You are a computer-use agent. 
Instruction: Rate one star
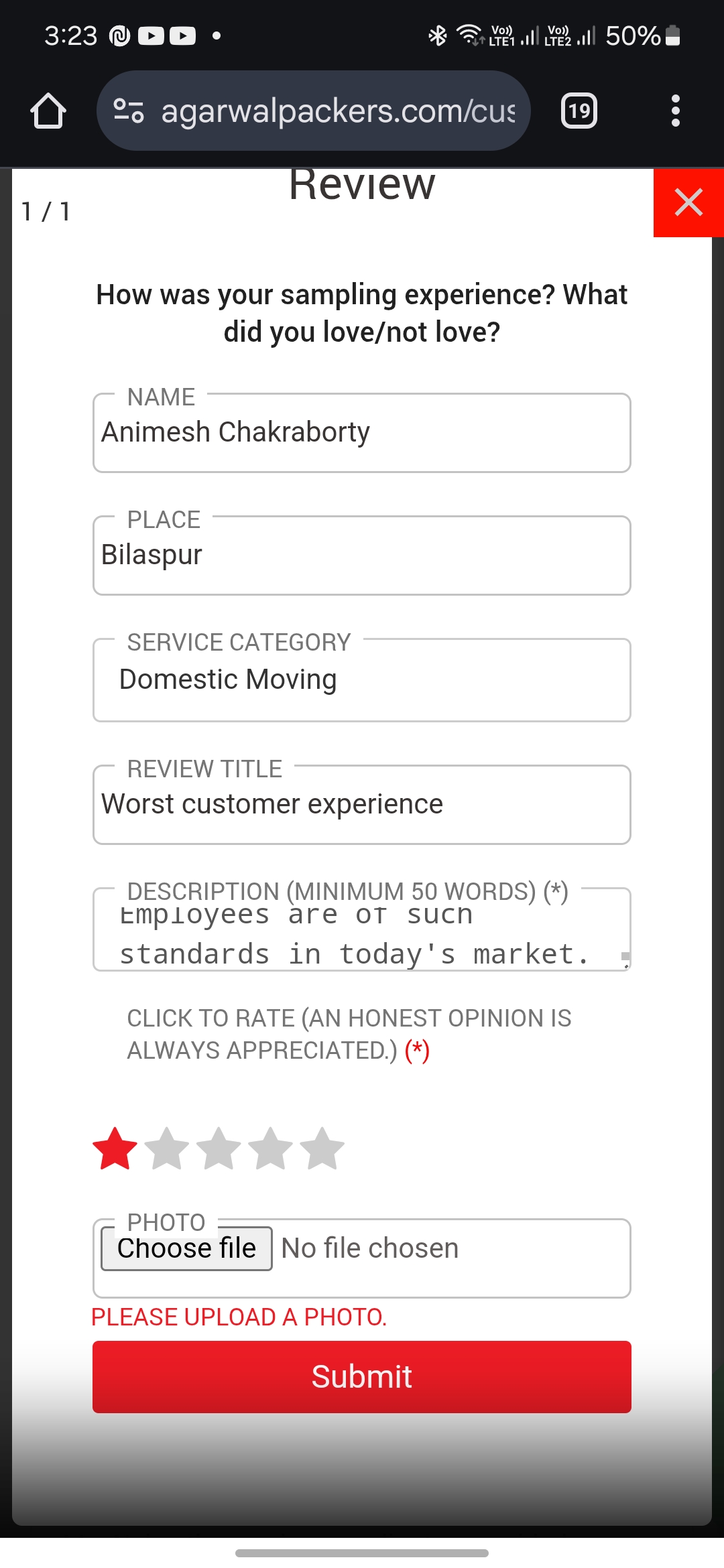tap(115, 1149)
